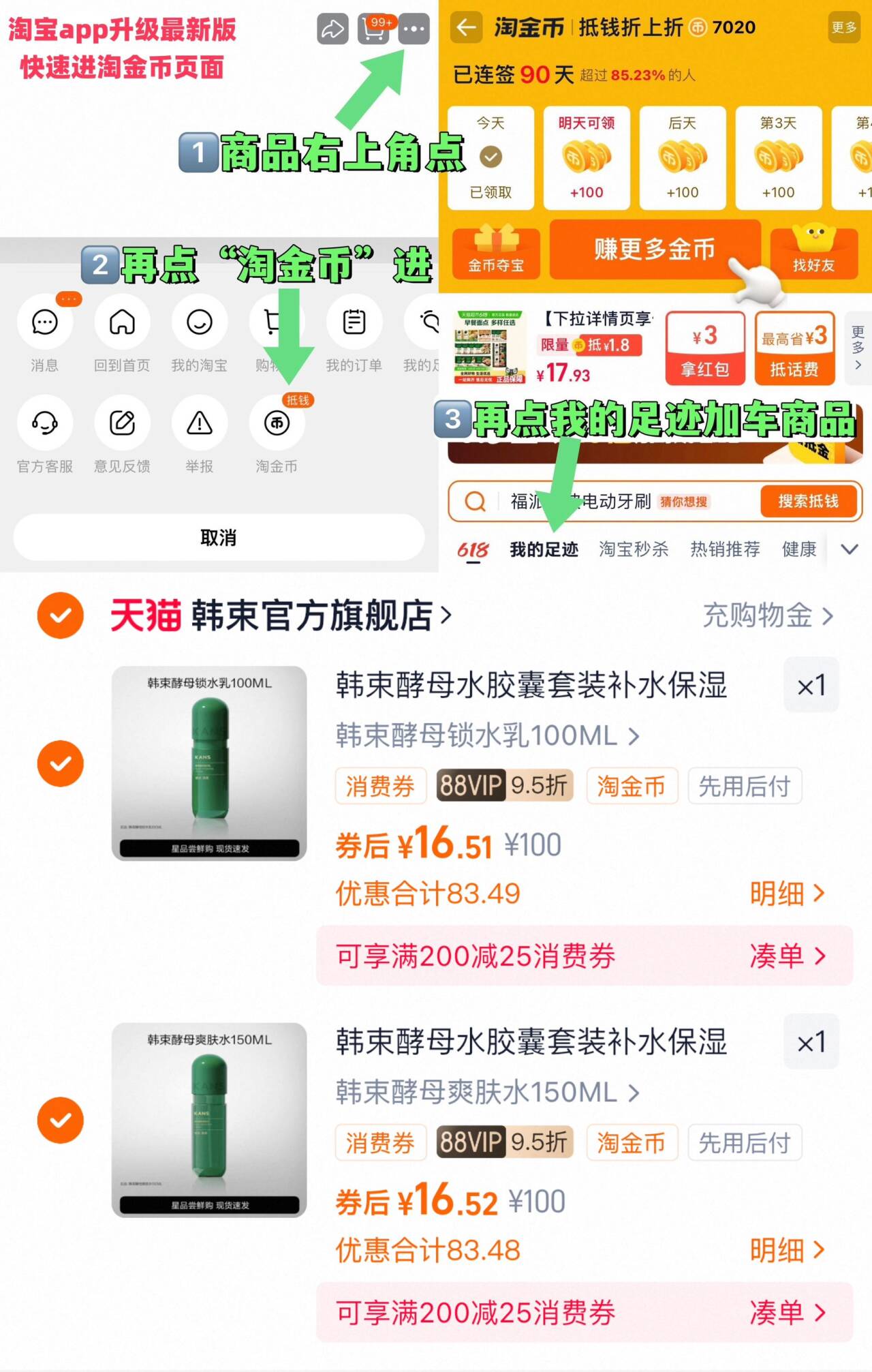Open the category dropdown arrow next to 健康
Image resolution: width=872 pixels, height=1372 pixels.
[x=850, y=549]
